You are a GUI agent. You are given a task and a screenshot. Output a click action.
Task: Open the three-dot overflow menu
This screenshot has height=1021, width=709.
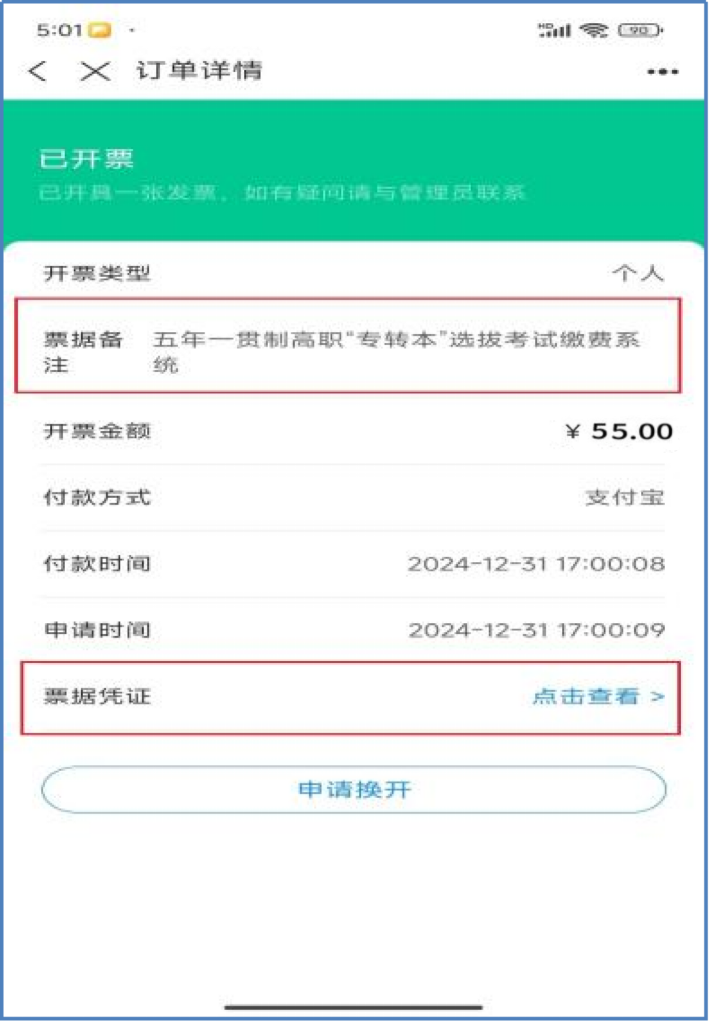[x=662, y=73]
